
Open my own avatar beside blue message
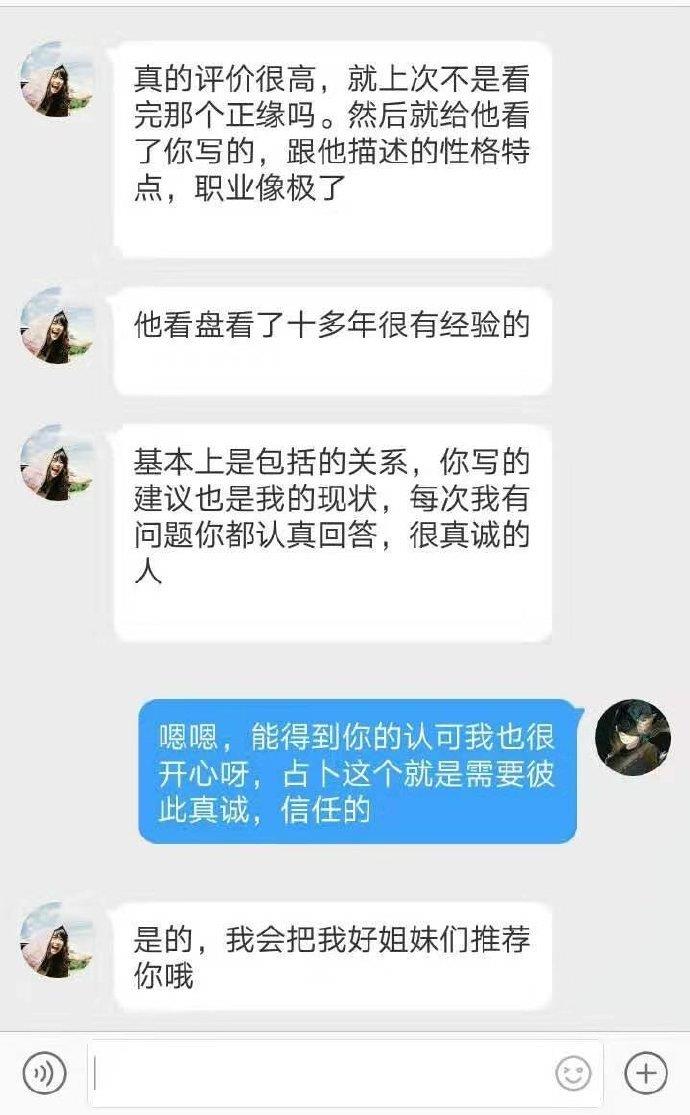point(632,737)
